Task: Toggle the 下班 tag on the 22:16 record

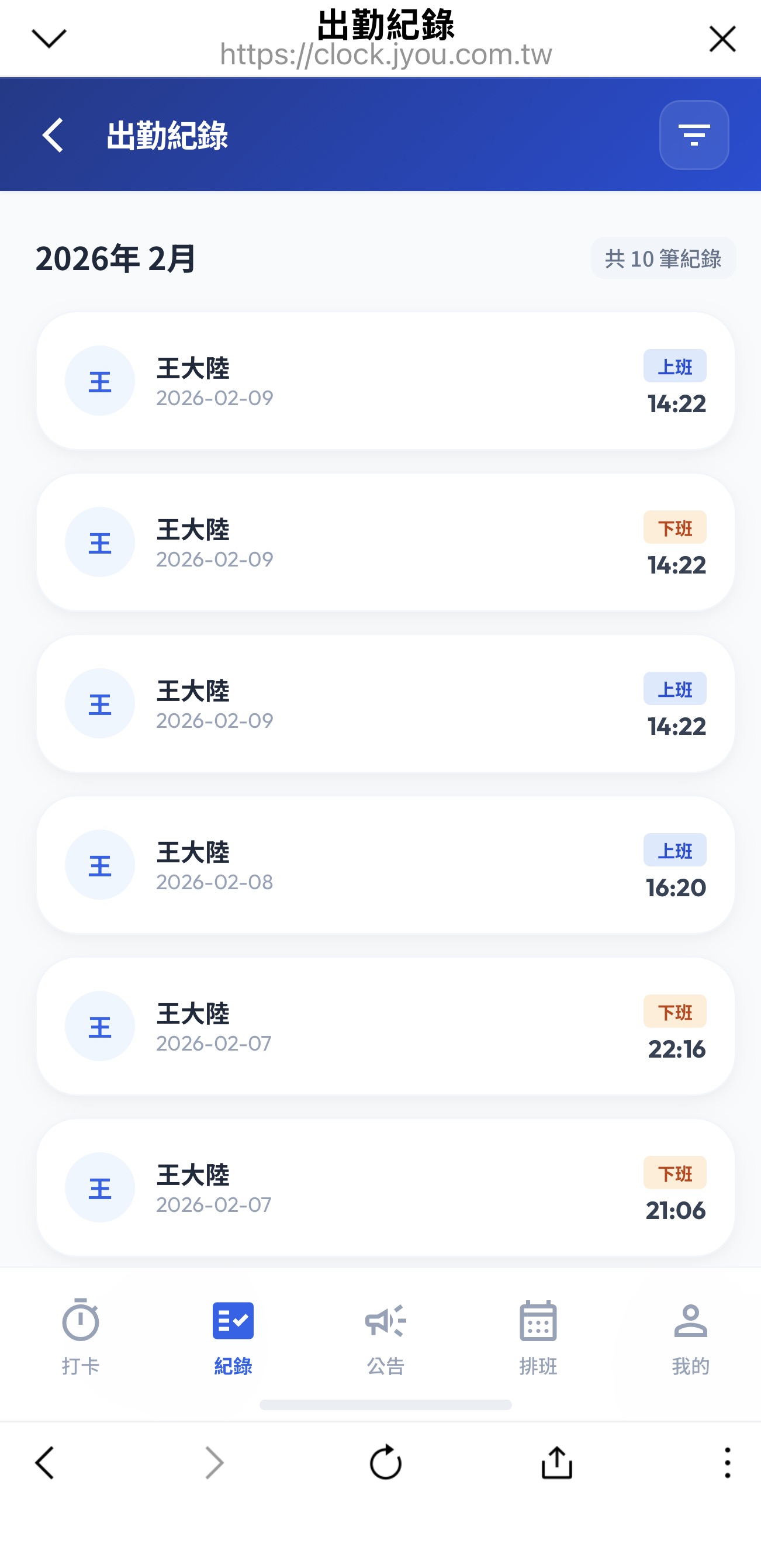Action: pyautogui.click(x=675, y=1012)
